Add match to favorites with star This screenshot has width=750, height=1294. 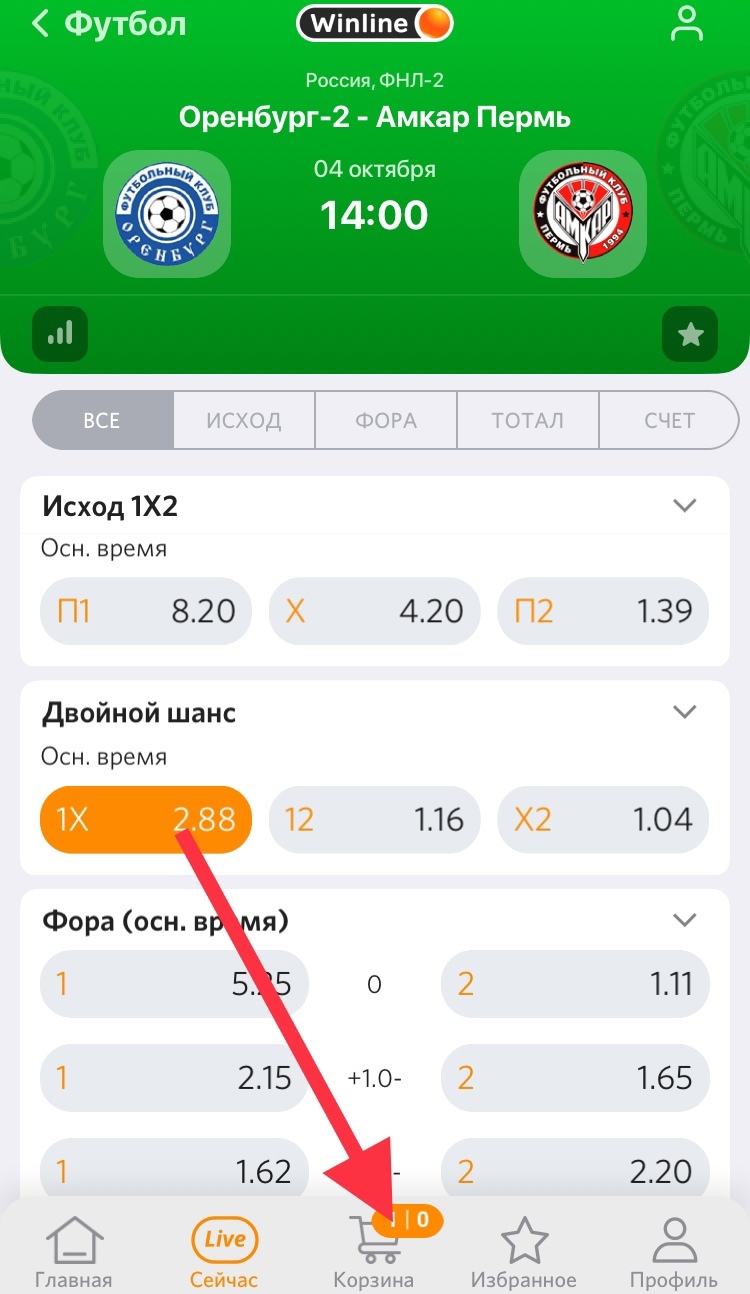[690, 334]
